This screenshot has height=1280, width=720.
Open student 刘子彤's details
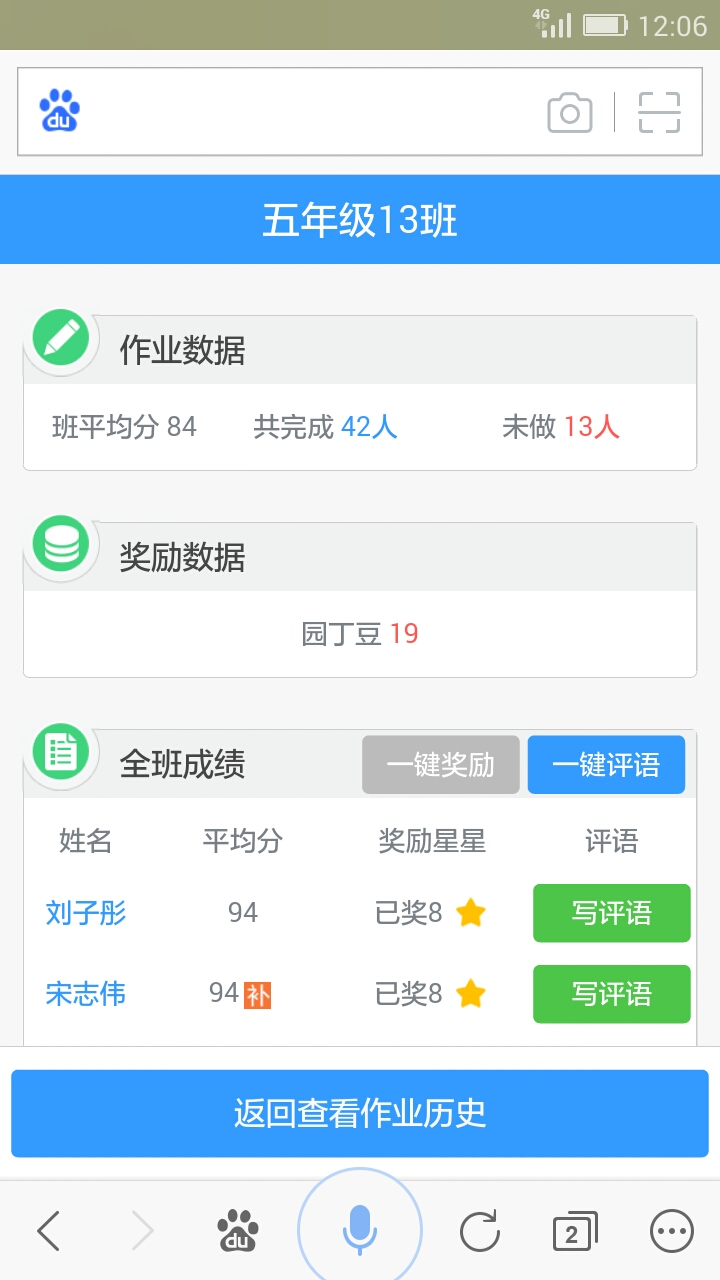[86, 913]
